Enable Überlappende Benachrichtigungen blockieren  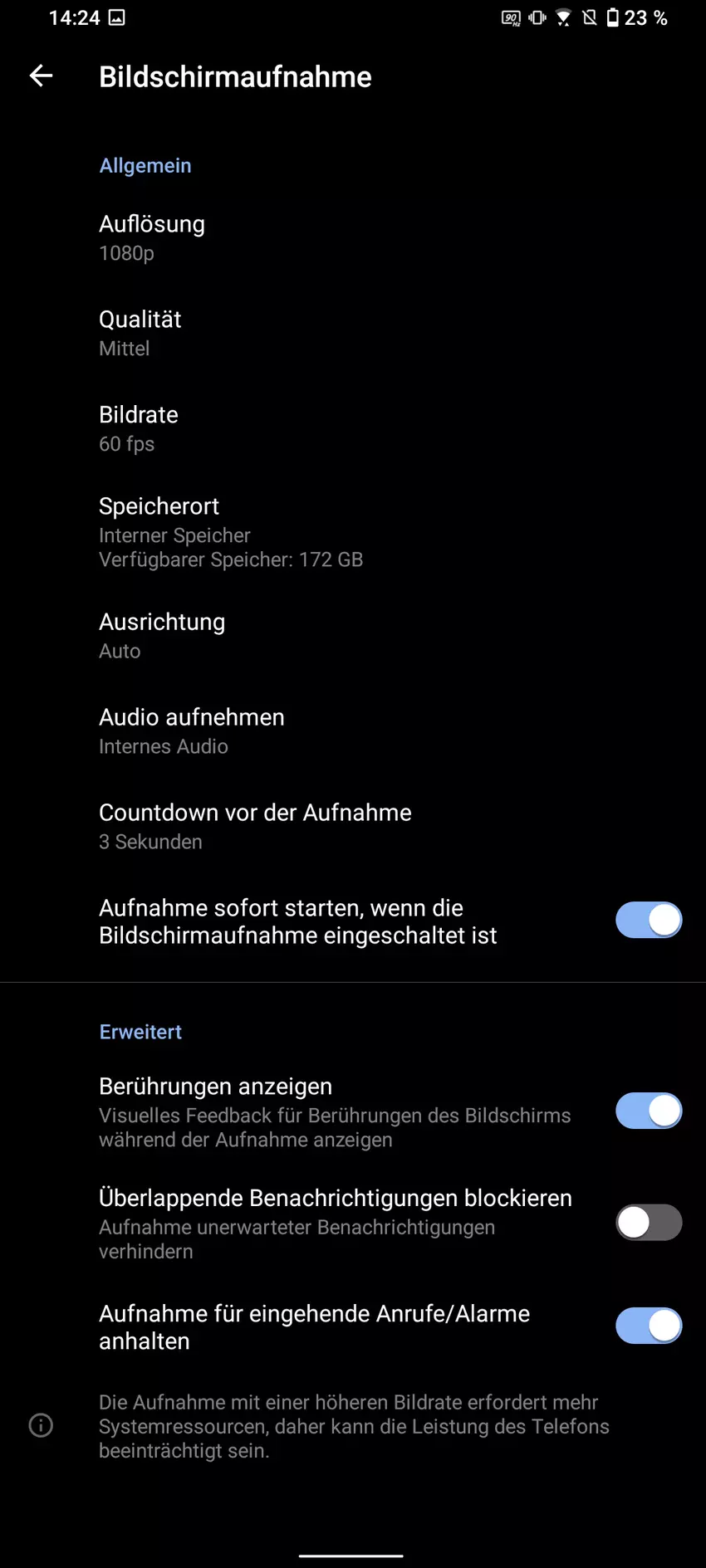(648, 1223)
